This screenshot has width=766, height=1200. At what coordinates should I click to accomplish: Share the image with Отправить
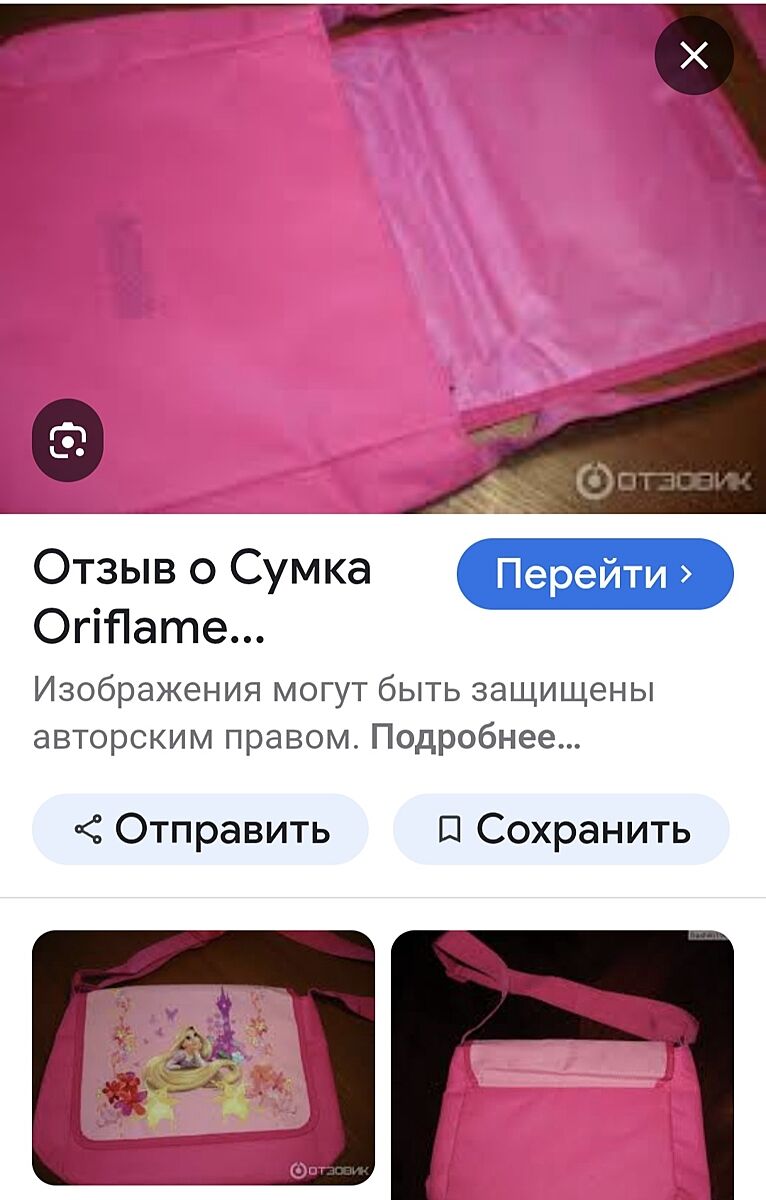(201, 829)
